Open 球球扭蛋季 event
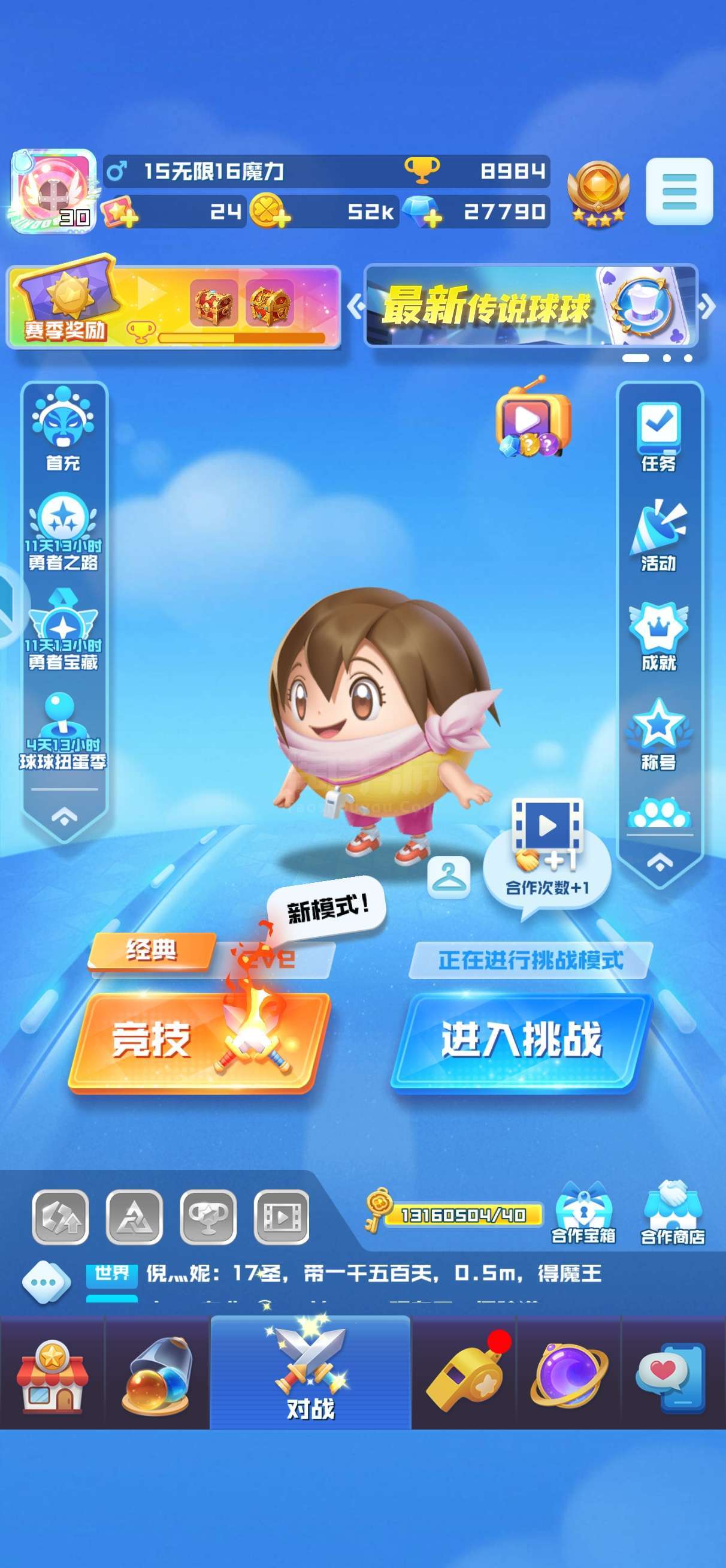Screen dimensions: 726x1568 (63, 732)
